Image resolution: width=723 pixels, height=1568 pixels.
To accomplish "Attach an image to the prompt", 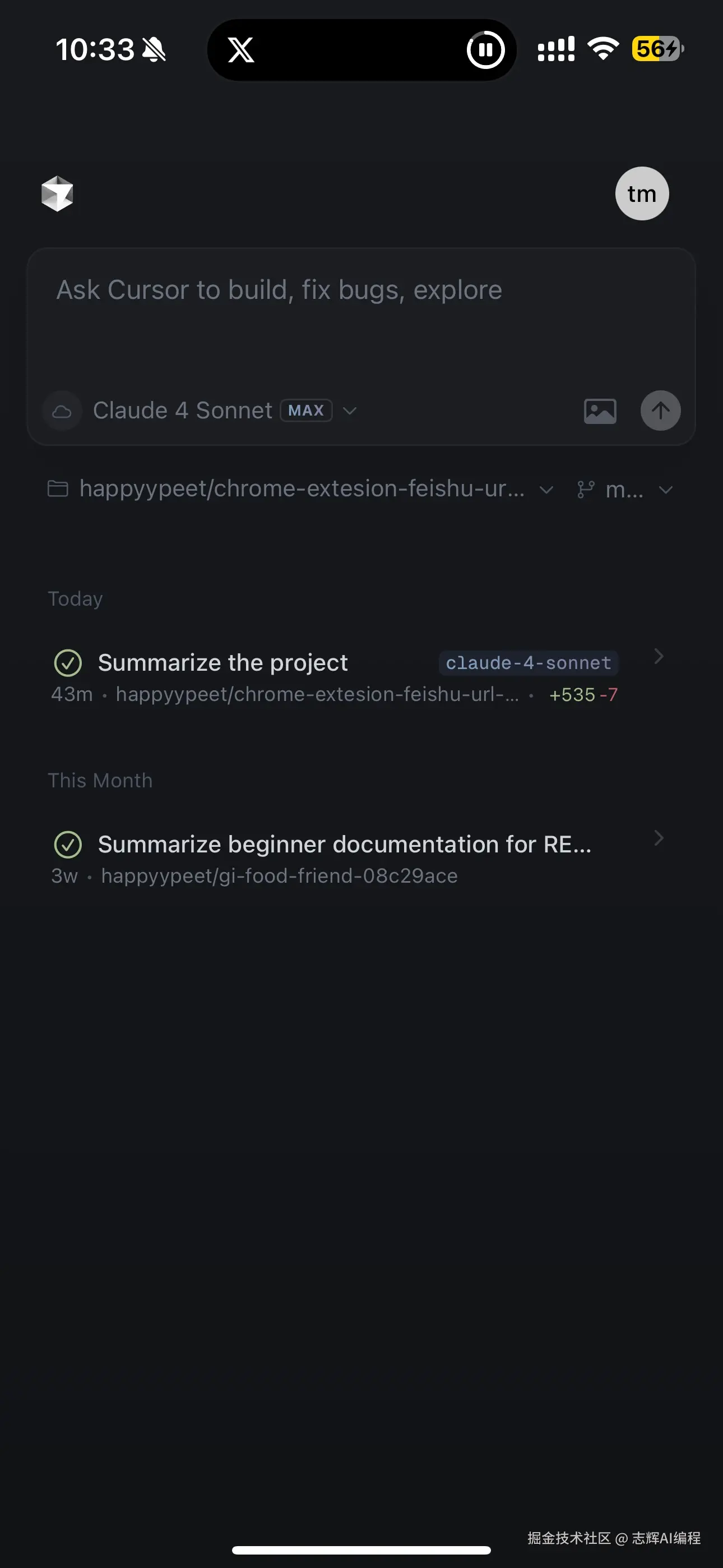I will (x=600, y=411).
